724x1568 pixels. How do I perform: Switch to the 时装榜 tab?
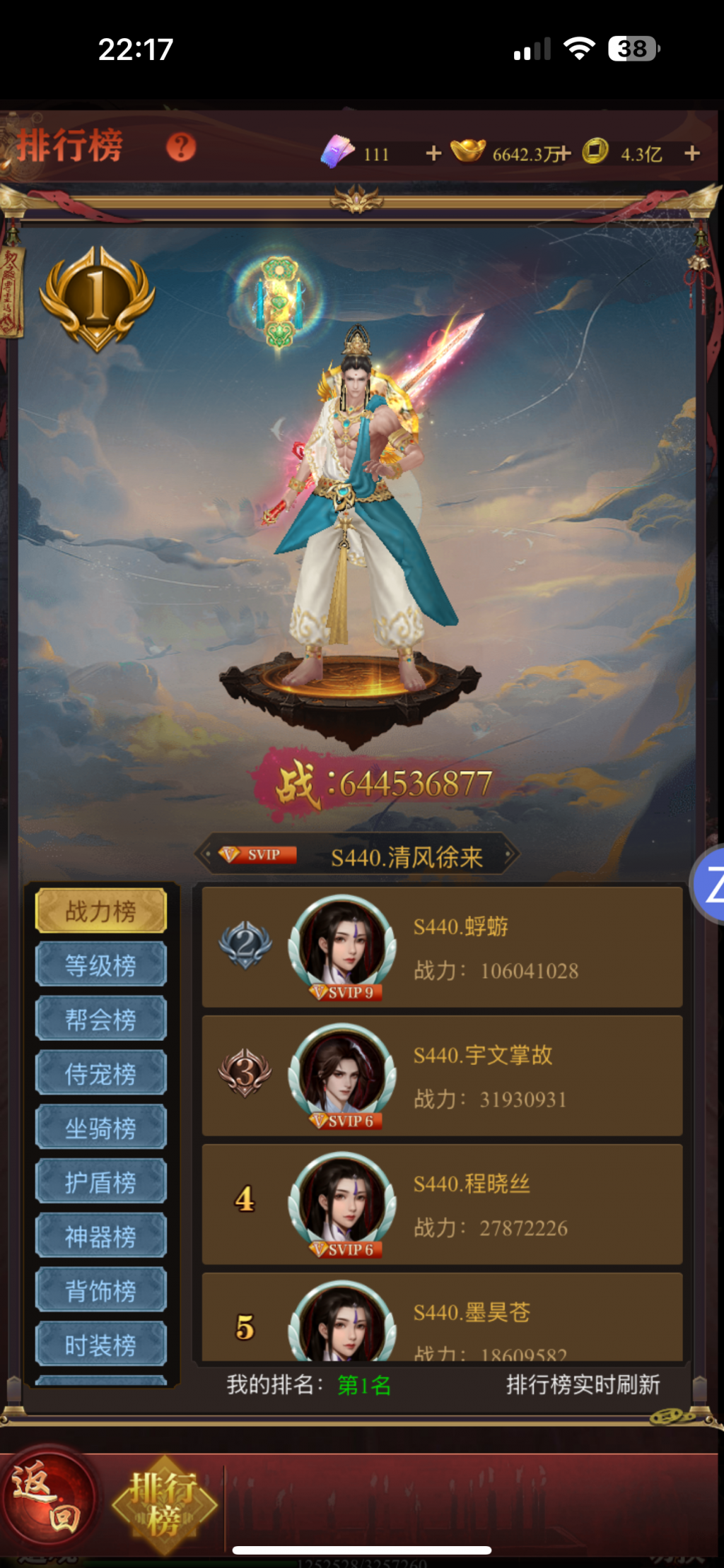point(100,1345)
